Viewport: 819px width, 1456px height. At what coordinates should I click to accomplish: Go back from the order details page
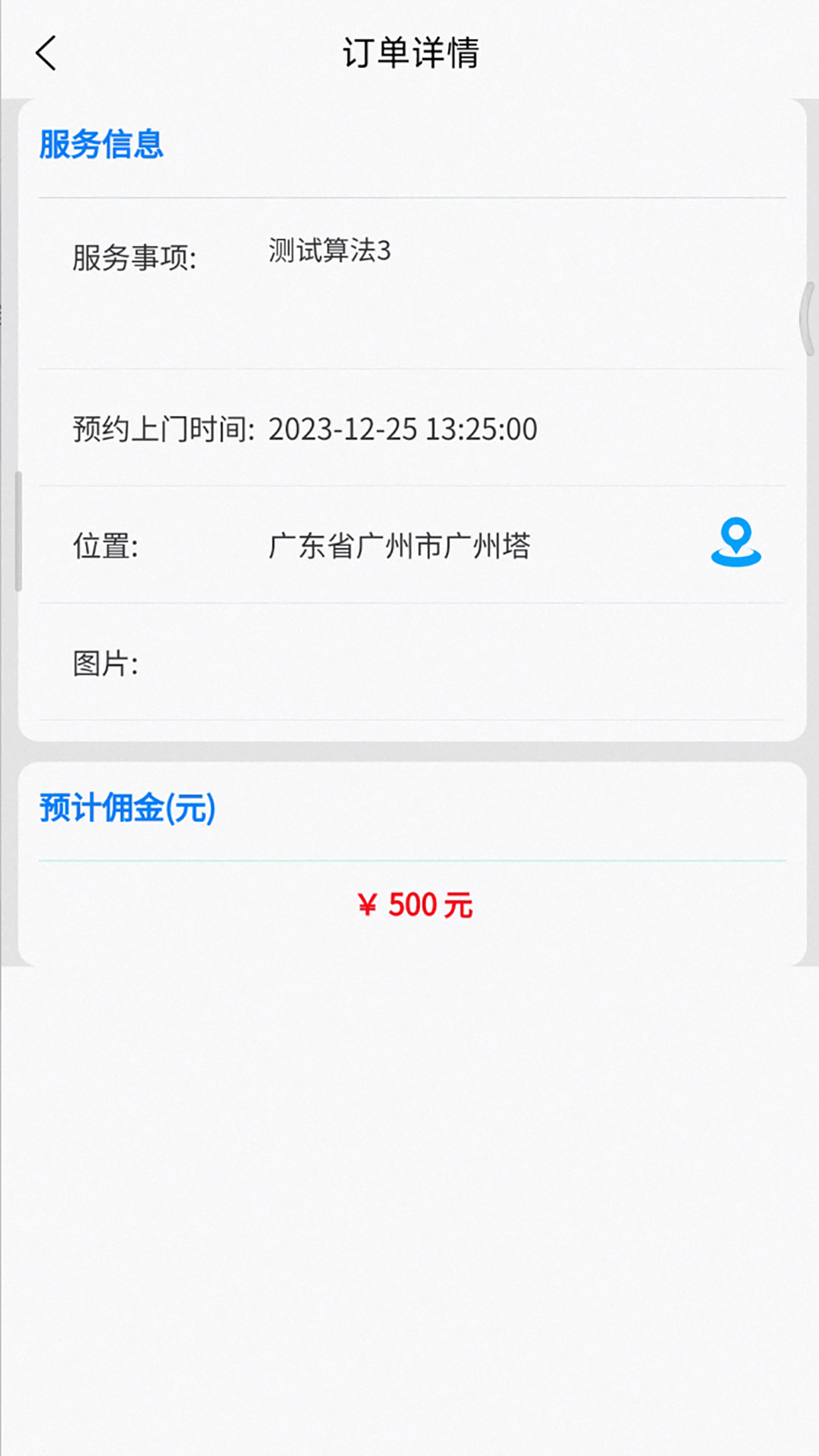[x=46, y=53]
